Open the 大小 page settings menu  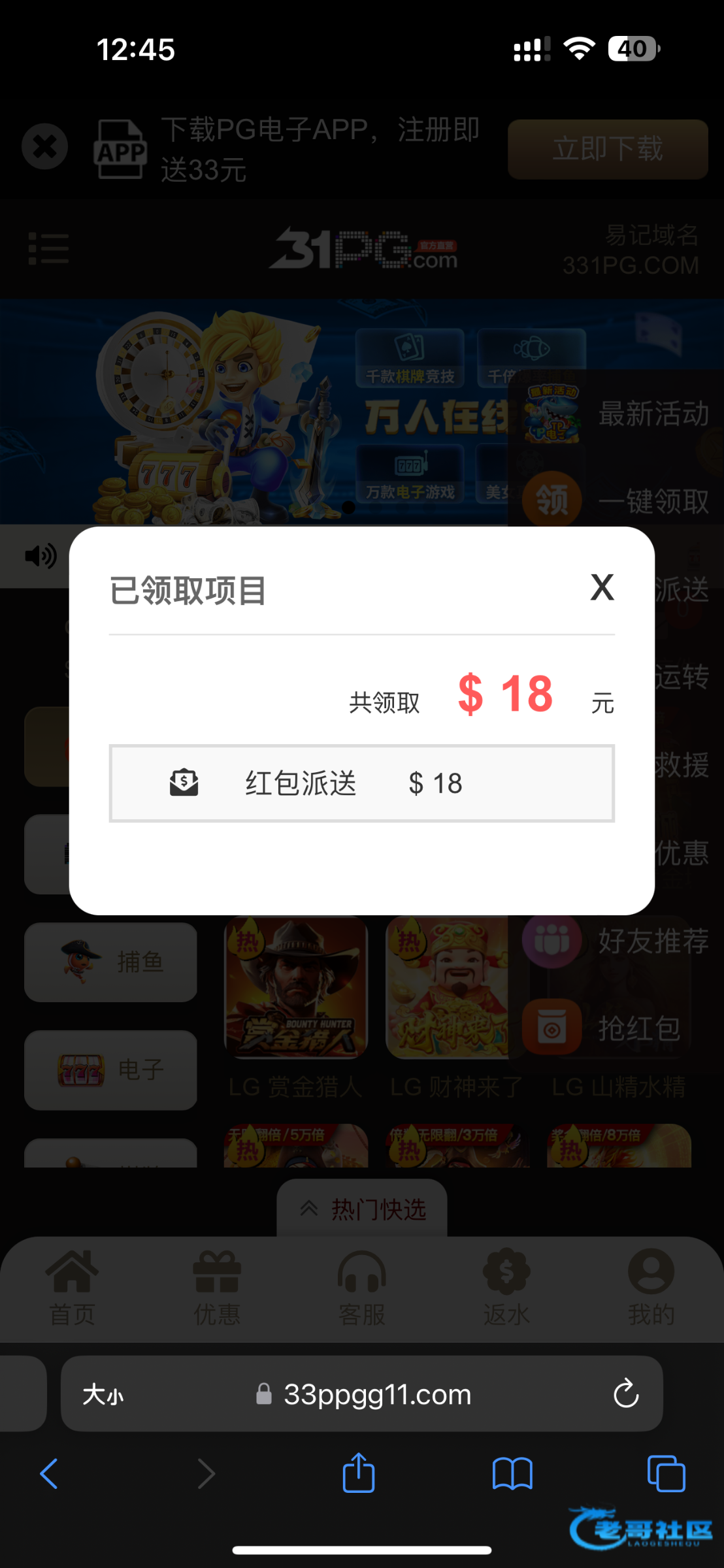[x=103, y=1395]
